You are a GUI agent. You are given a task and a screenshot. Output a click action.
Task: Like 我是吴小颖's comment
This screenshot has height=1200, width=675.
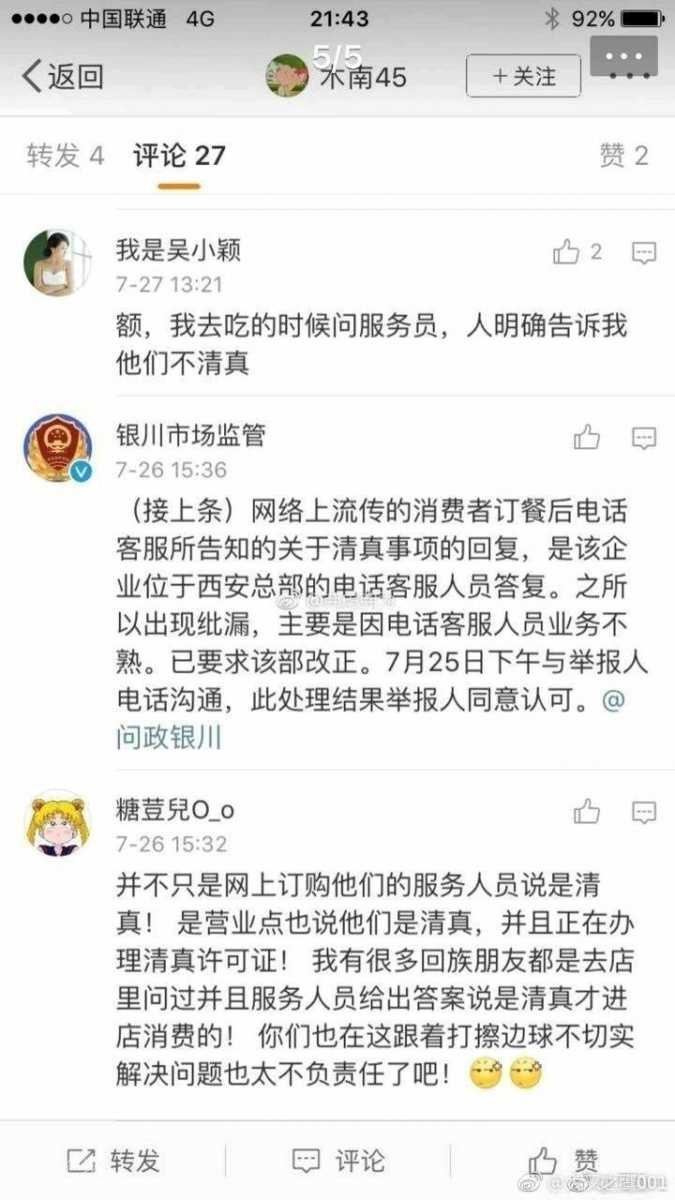(568, 253)
